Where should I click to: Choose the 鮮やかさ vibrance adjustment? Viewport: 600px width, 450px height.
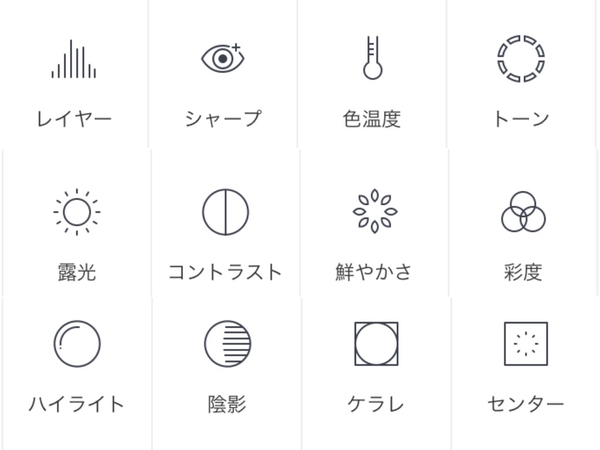(374, 225)
